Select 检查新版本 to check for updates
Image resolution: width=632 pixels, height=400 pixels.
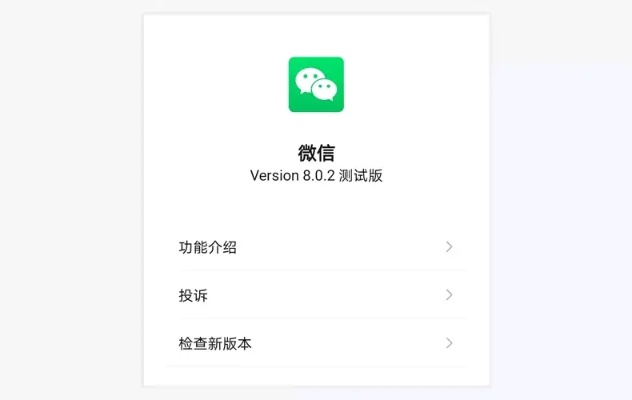tap(315, 343)
